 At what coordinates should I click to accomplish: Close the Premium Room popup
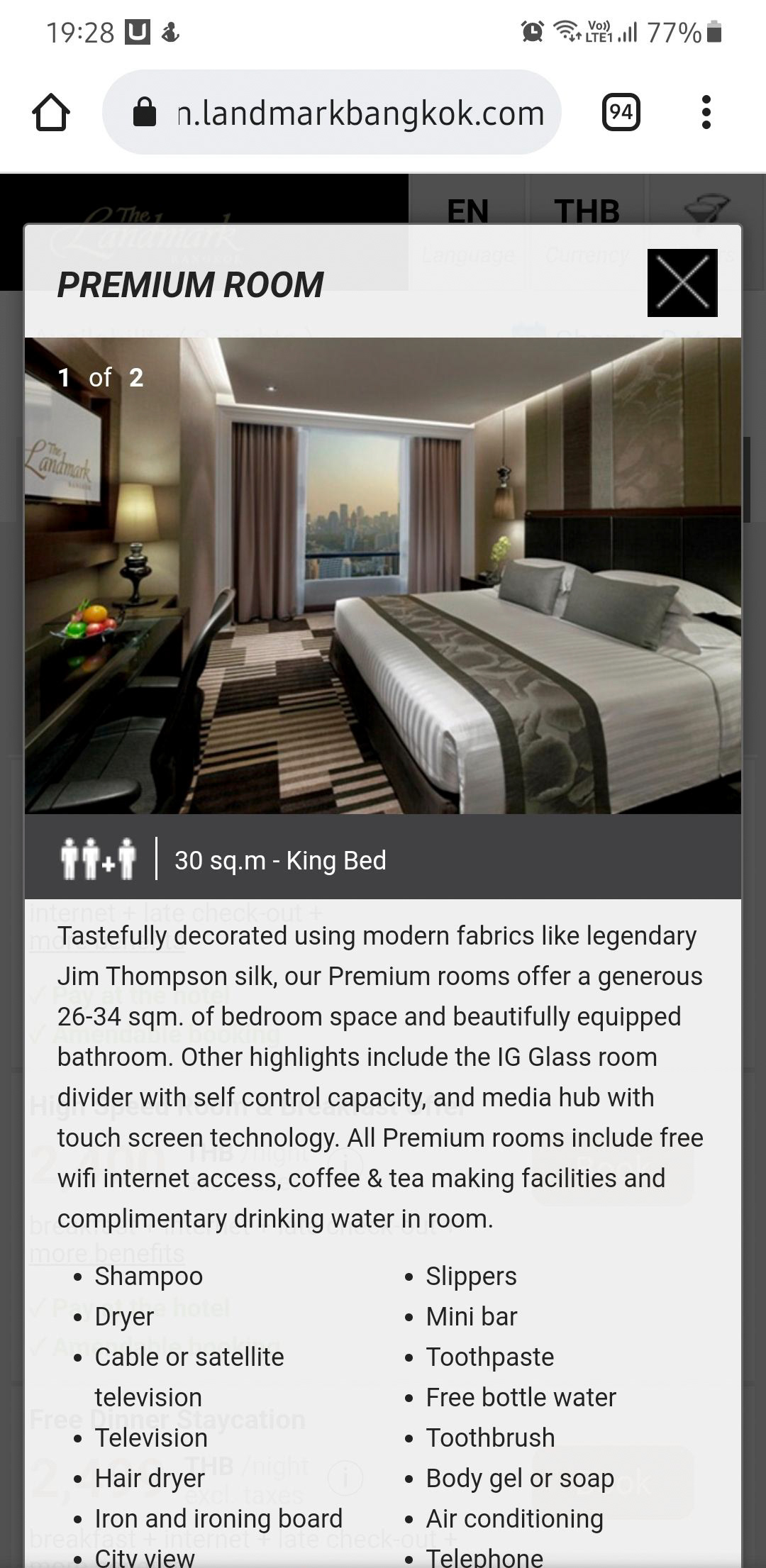click(682, 283)
